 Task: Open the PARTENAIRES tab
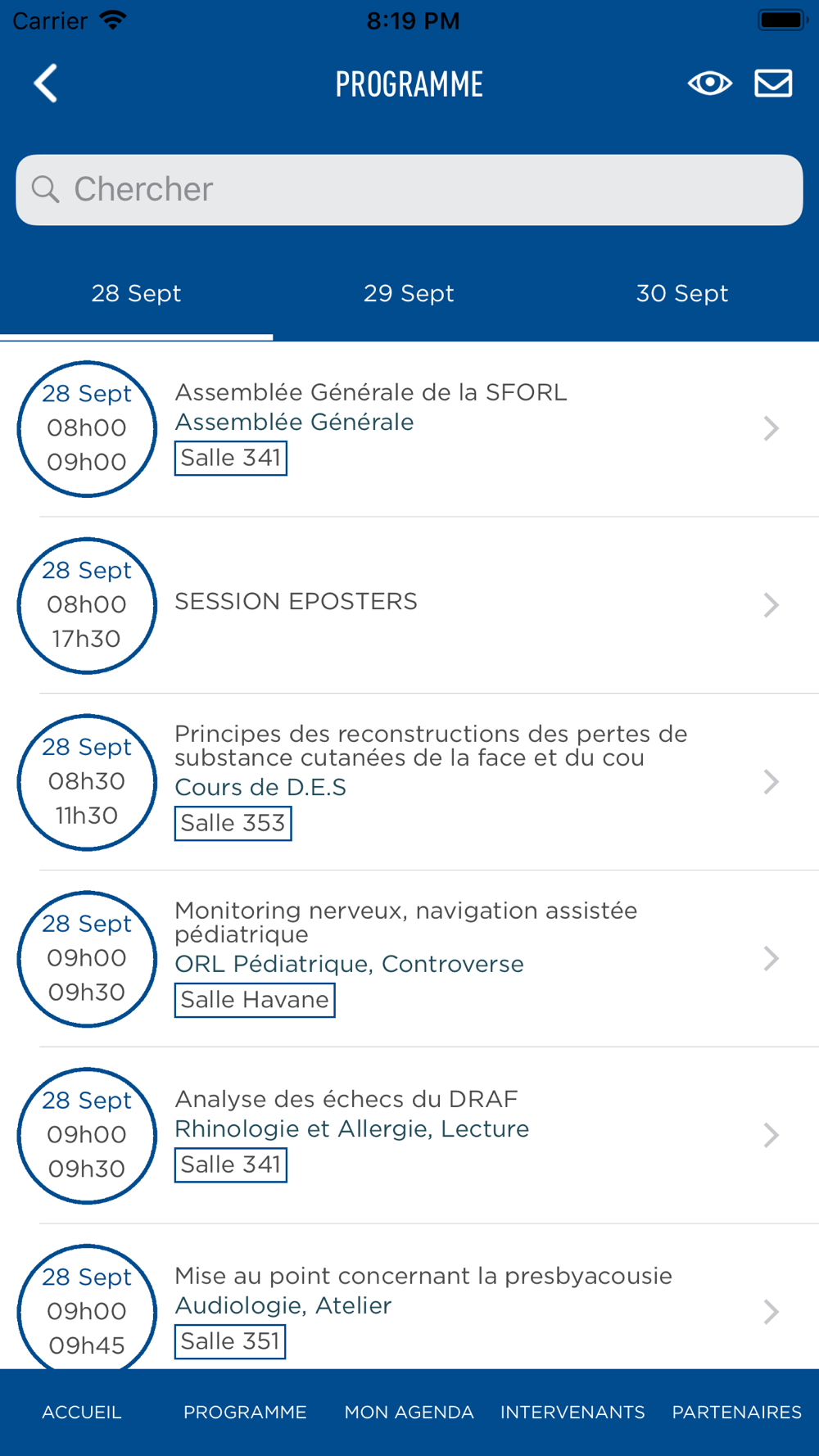(737, 1412)
